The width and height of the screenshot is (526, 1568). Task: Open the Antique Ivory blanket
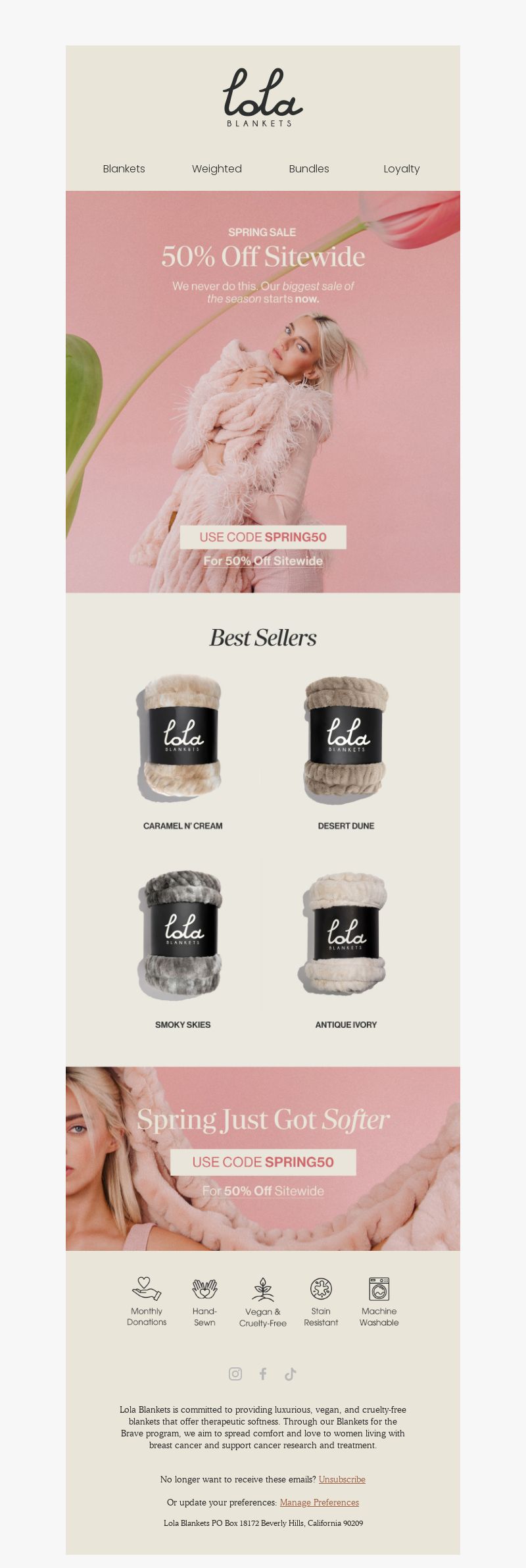pyautogui.click(x=346, y=933)
